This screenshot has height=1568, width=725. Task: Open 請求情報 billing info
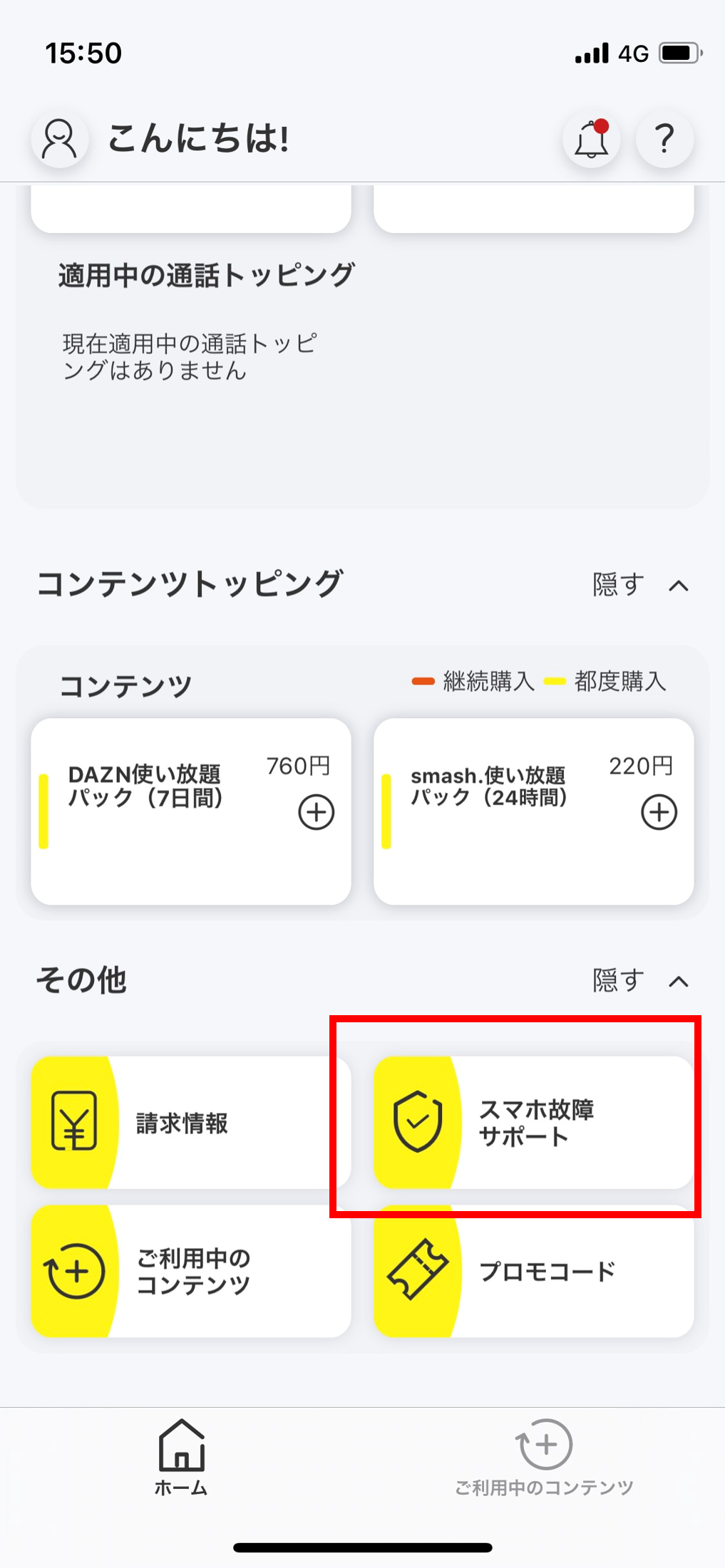point(191,1123)
